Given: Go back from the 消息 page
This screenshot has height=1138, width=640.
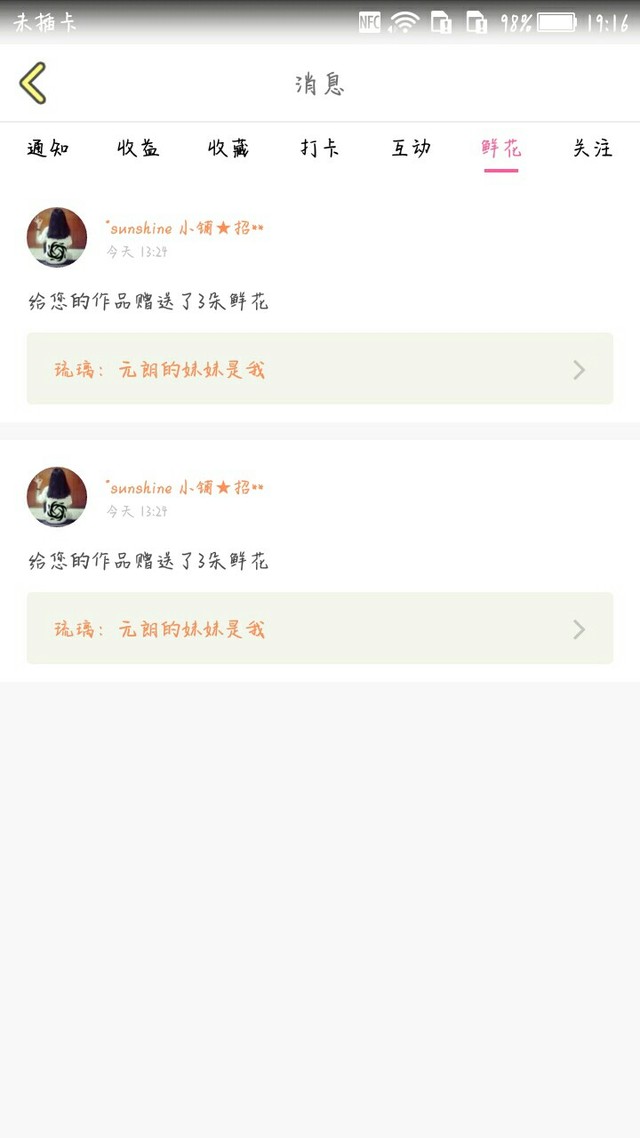Looking at the screenshot, I should click(33, 83).
